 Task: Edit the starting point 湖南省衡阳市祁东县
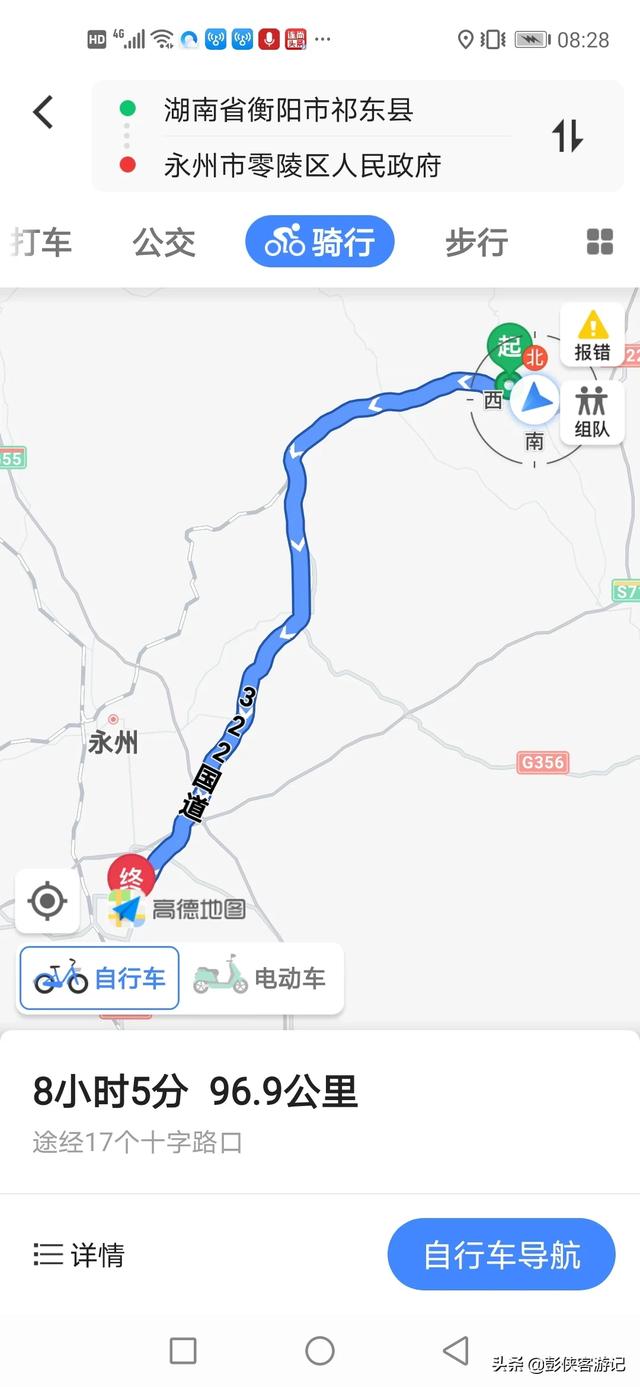288,109
